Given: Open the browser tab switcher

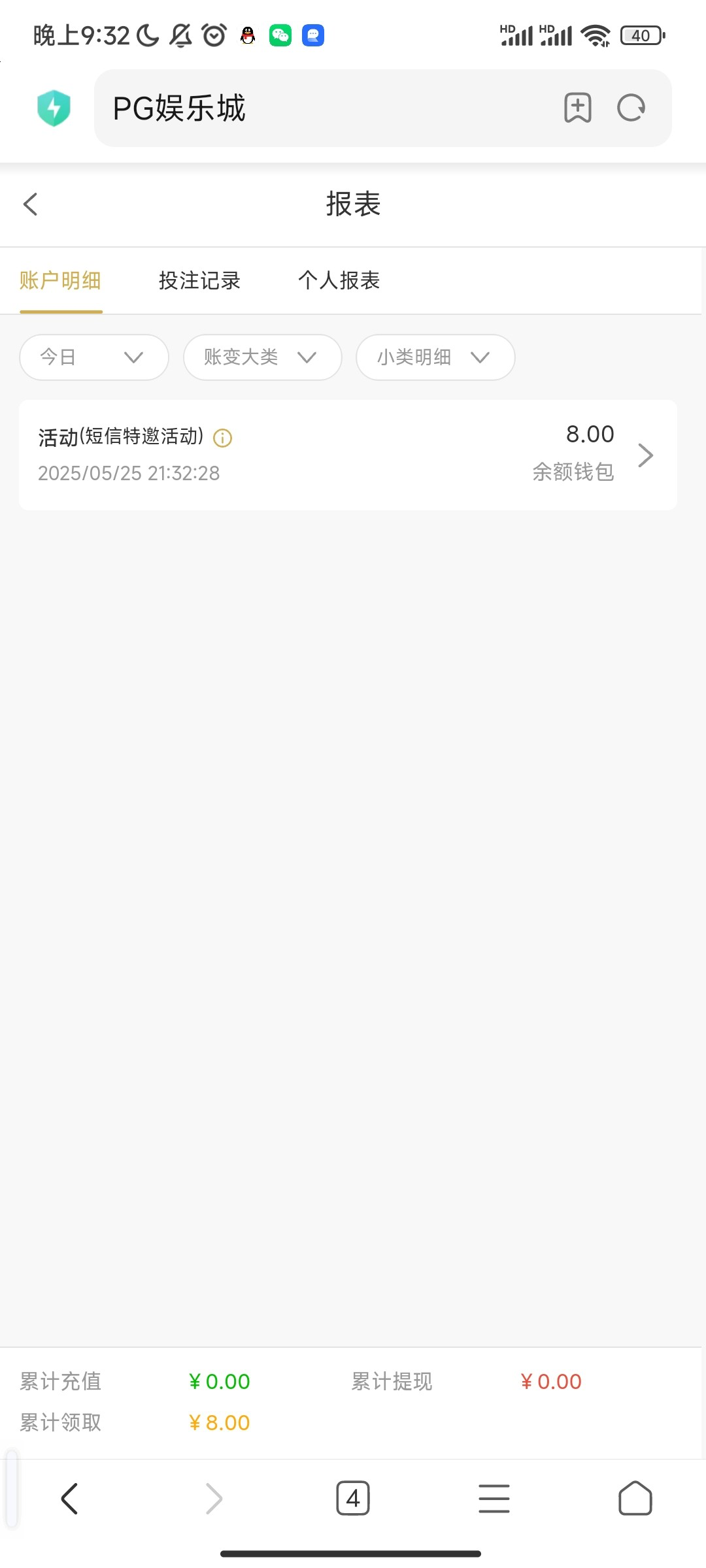Looking at the screenshot, I should point(353,1498).
